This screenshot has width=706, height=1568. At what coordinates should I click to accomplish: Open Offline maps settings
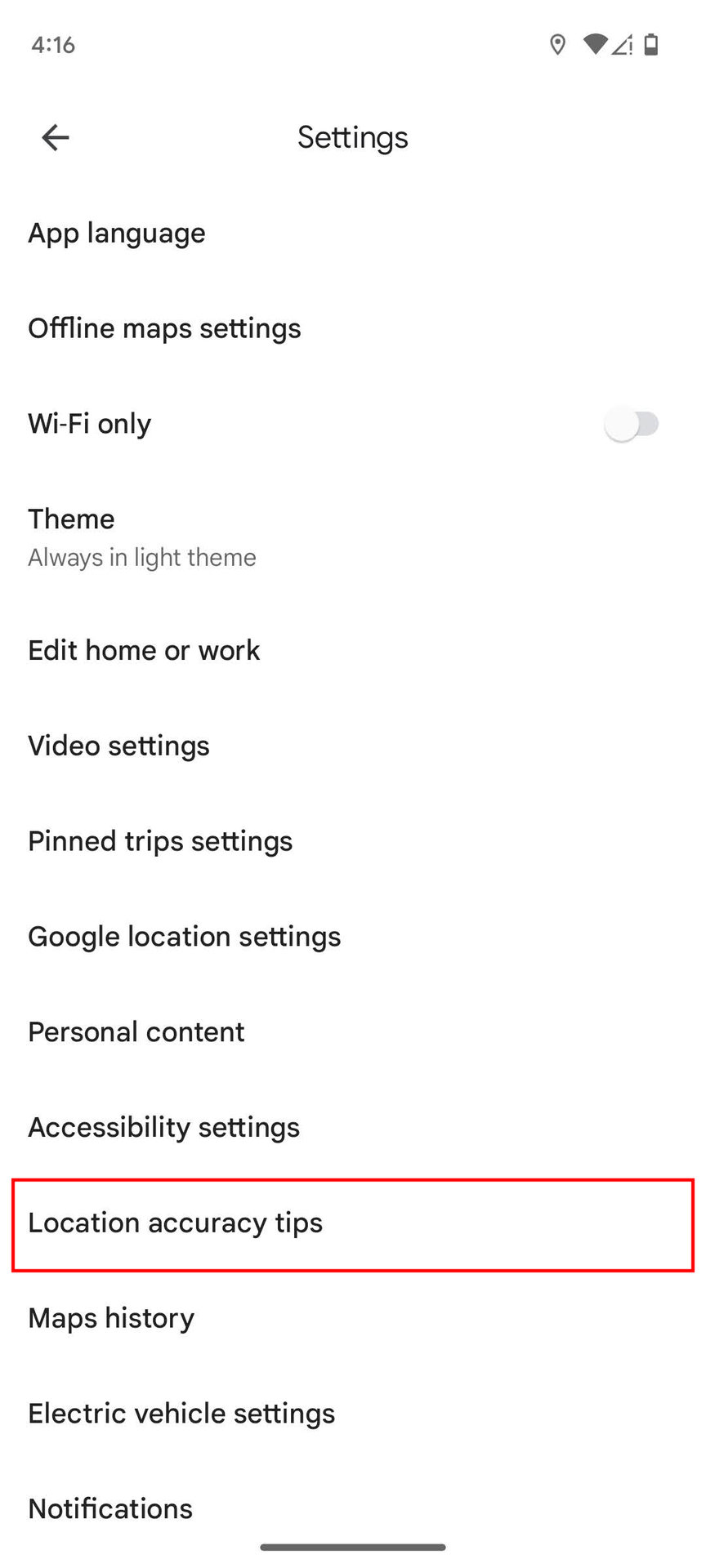[164, 328]
